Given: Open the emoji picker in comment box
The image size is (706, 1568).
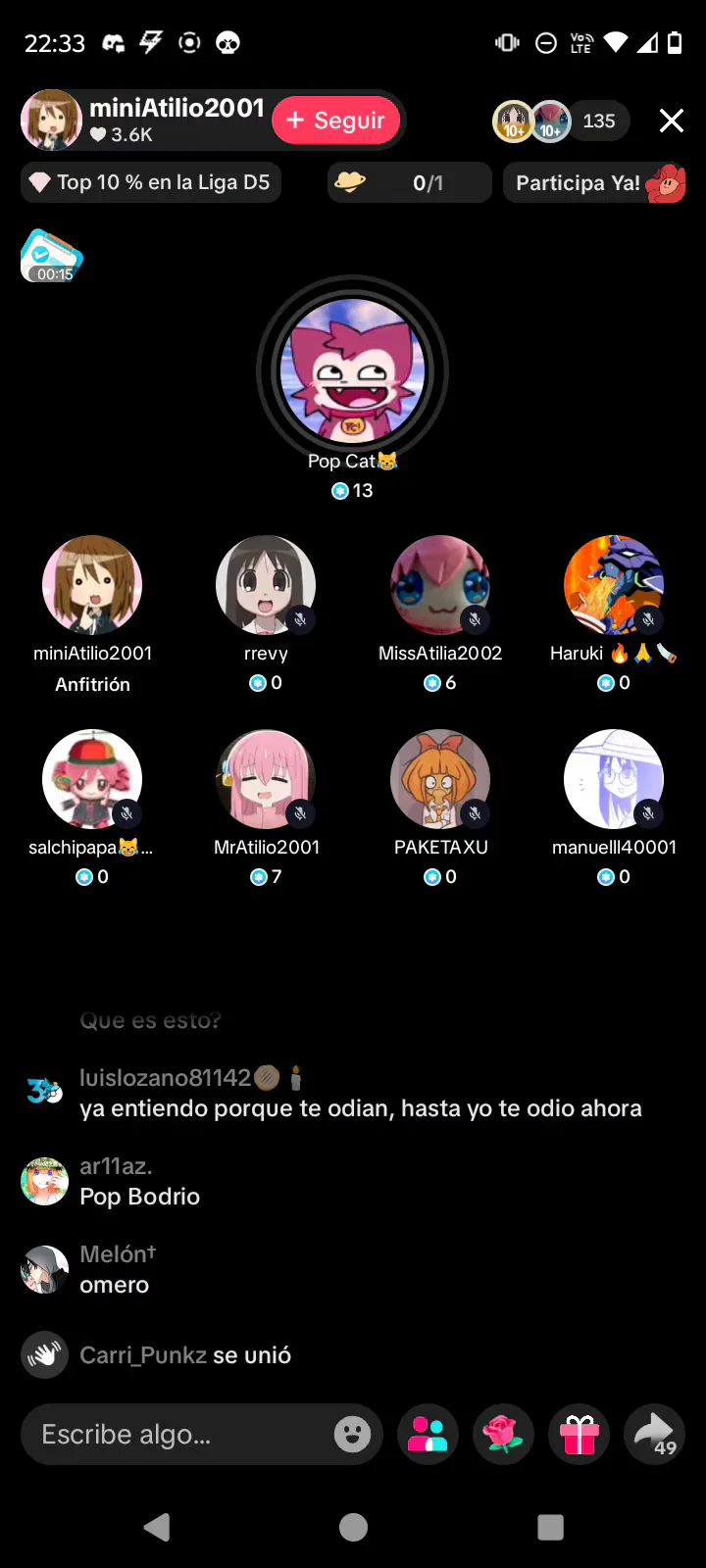Looking at the screenshot, I should (352, 1435).
